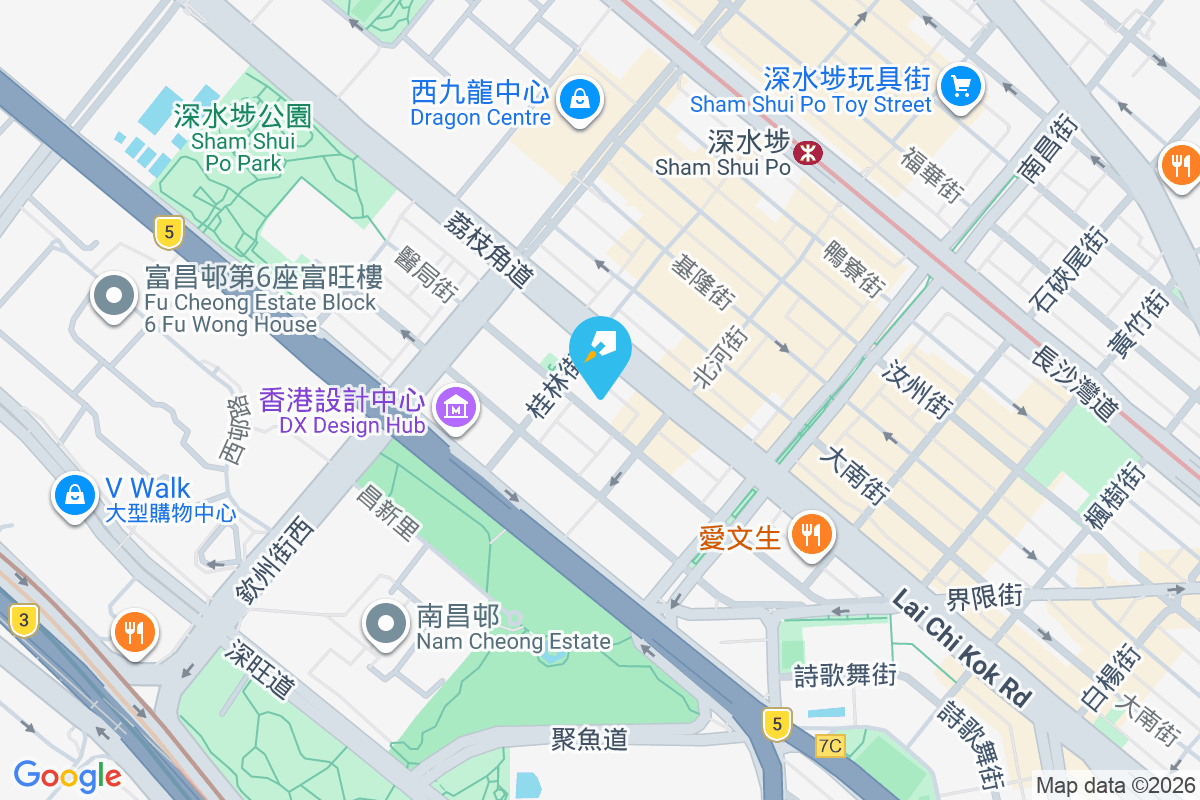Open the restaurant pin below V Walk
The image size is (1200, 800).
(x=135, y=632)
